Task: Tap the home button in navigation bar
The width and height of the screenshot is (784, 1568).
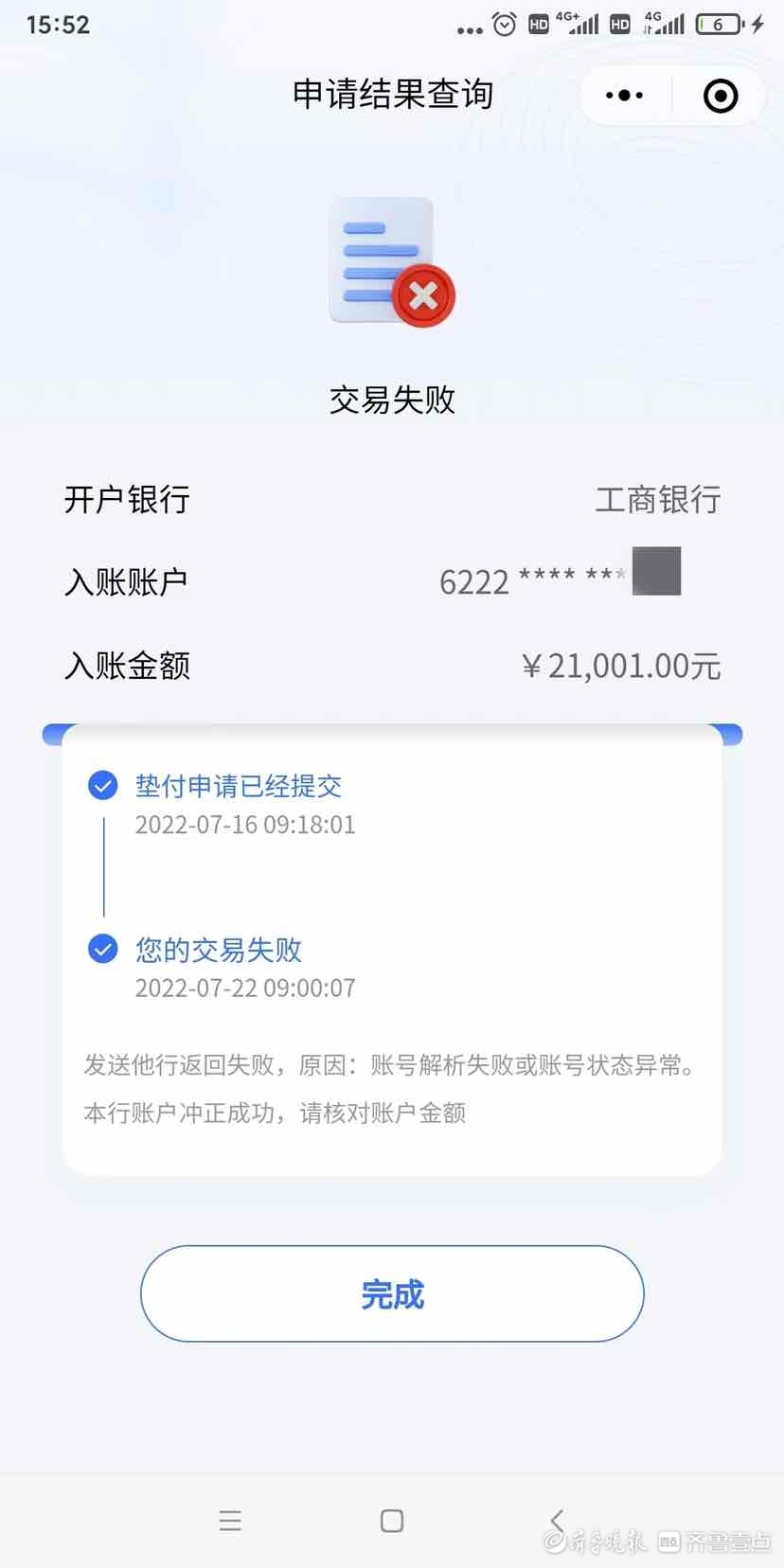Action: tap(391, 1521)
